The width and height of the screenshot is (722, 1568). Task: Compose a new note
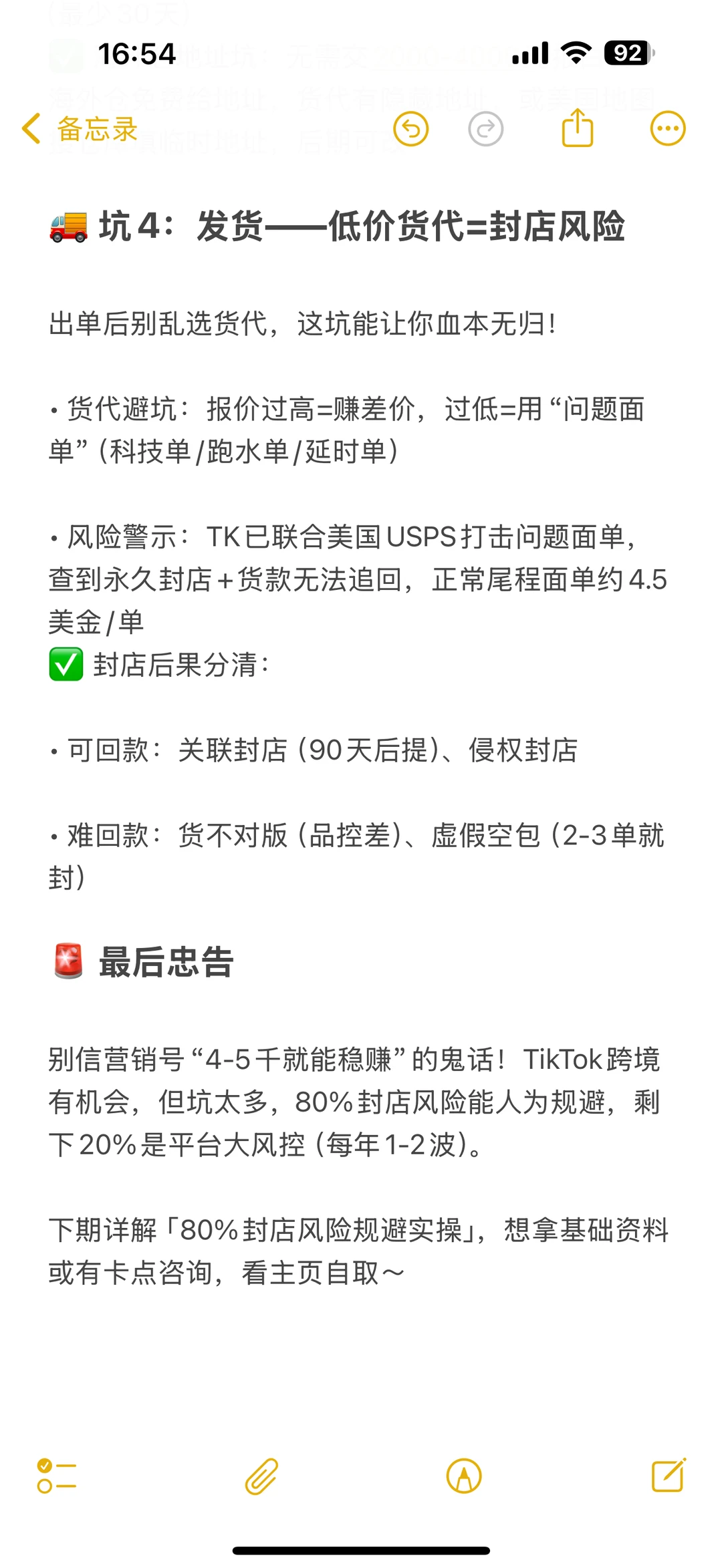pyautogui.click(x=669, y=1476)
